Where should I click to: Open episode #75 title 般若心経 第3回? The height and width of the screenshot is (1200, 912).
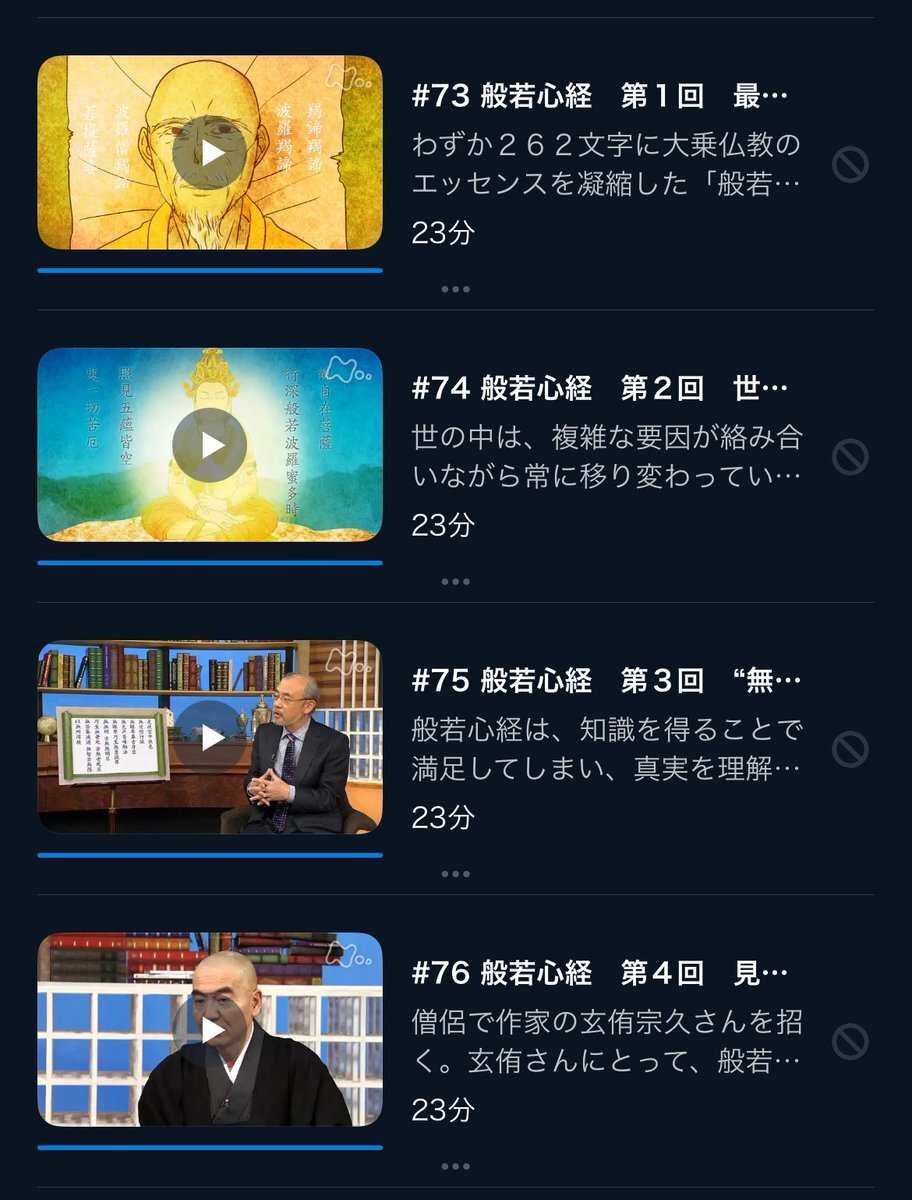600,681
